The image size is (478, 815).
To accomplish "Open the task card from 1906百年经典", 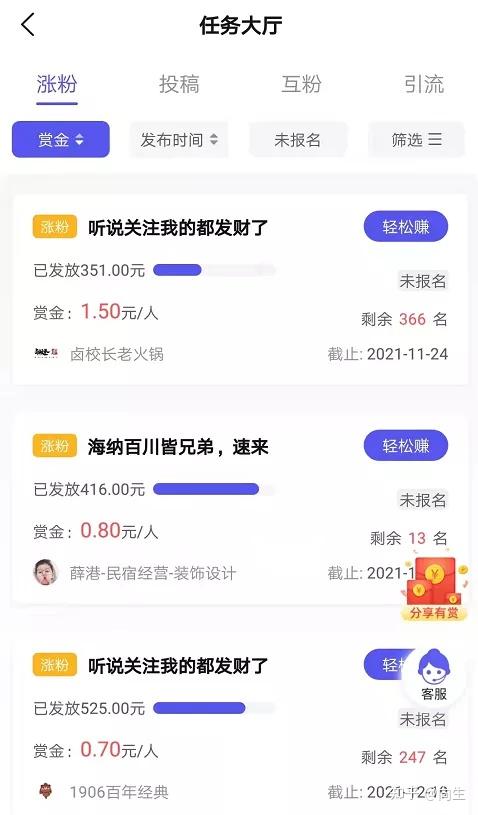I will 240,725.
